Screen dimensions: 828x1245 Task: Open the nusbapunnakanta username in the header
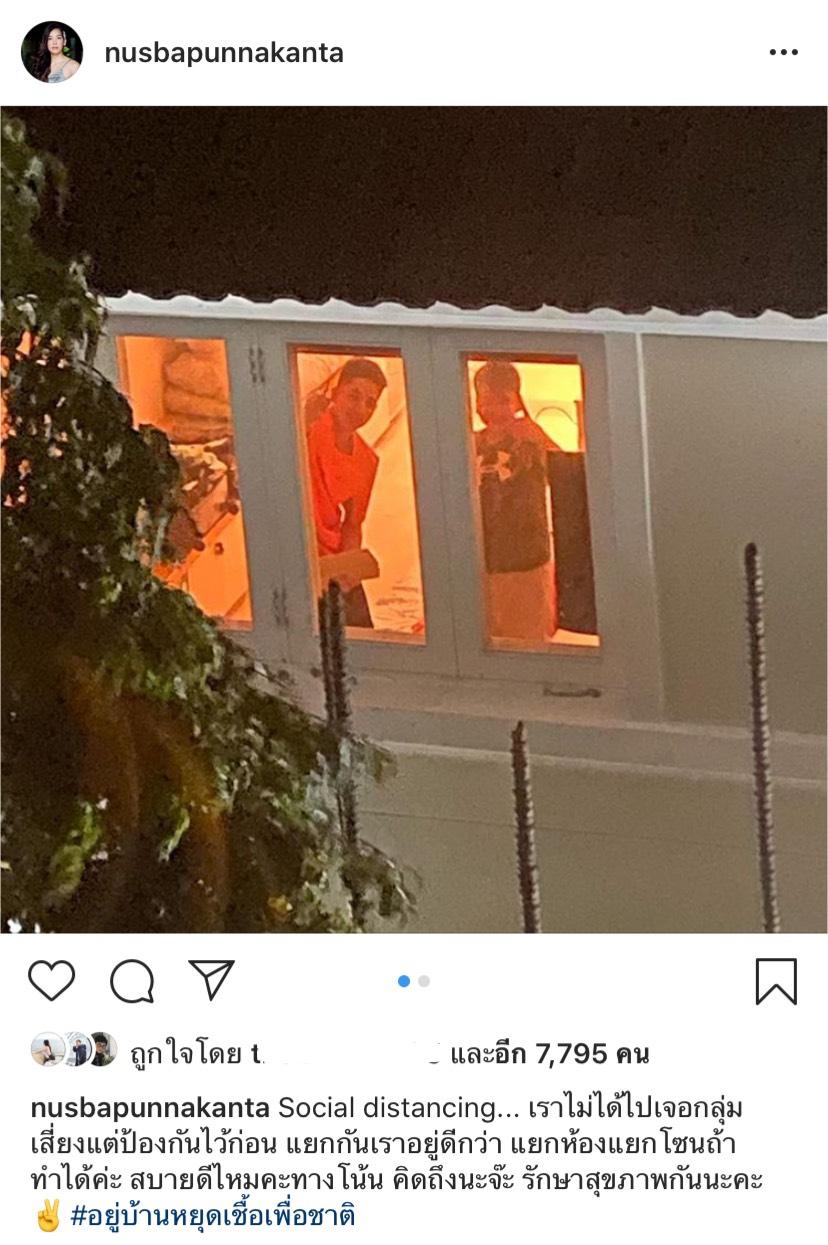tap(223, 53)
